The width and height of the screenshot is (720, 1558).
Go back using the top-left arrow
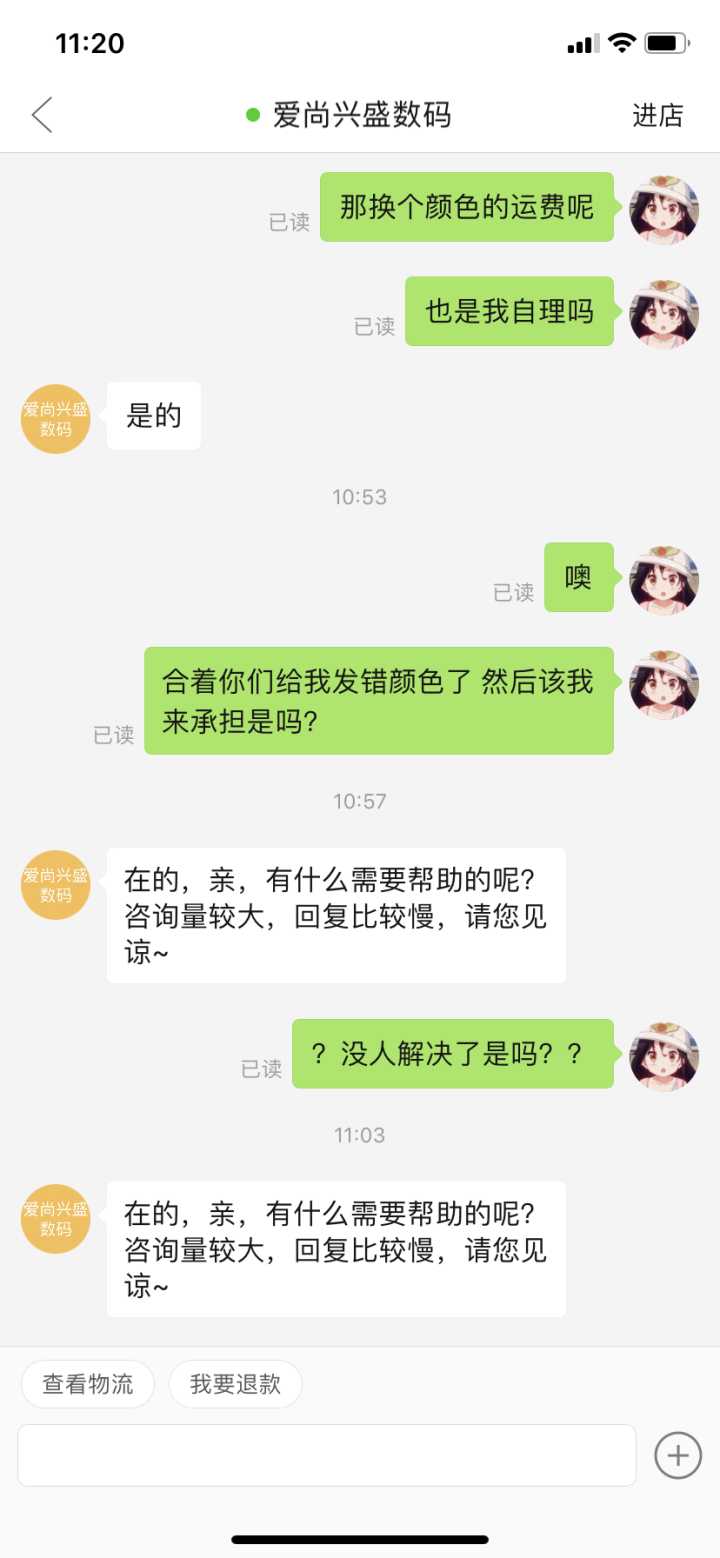click(x=42, y=116)
